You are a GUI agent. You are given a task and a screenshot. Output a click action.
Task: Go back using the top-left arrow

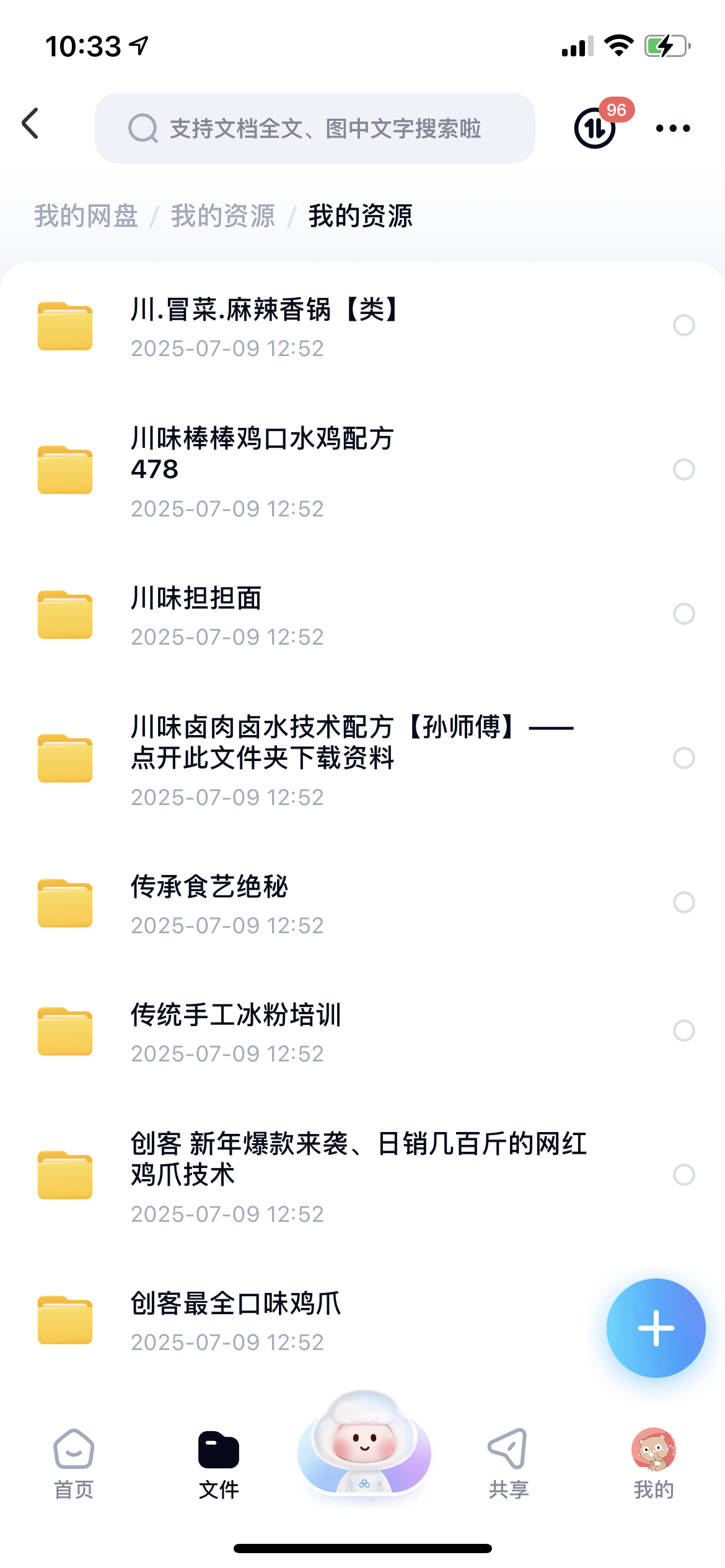click(31, 124)
